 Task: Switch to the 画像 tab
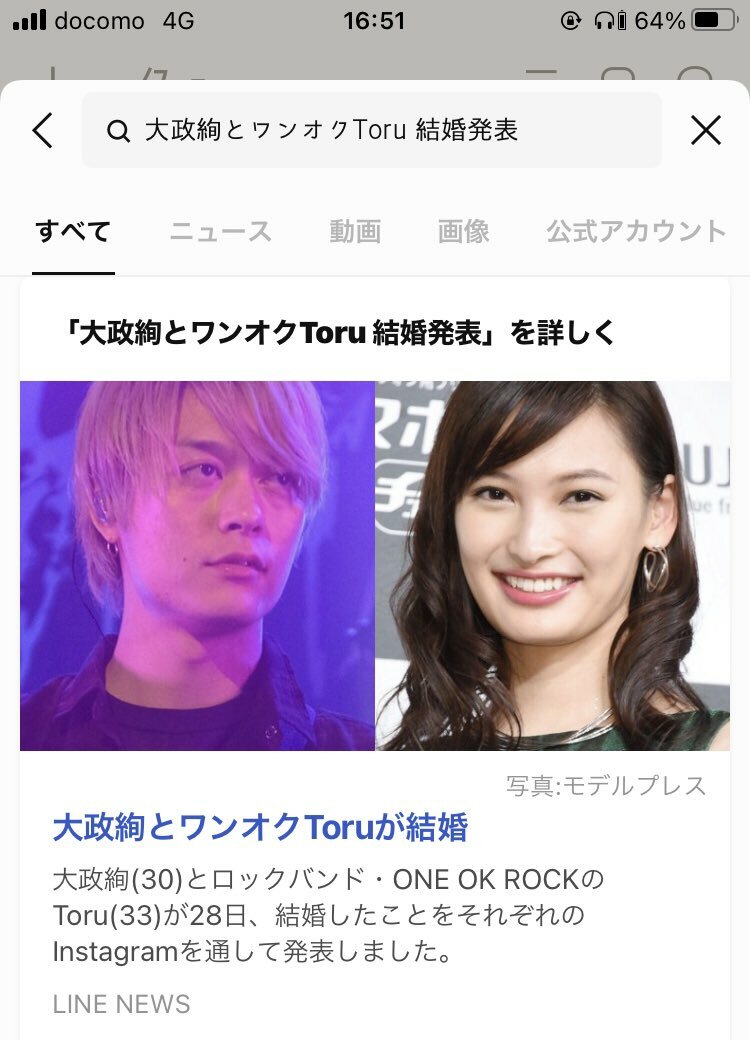[x=463, y=232]
